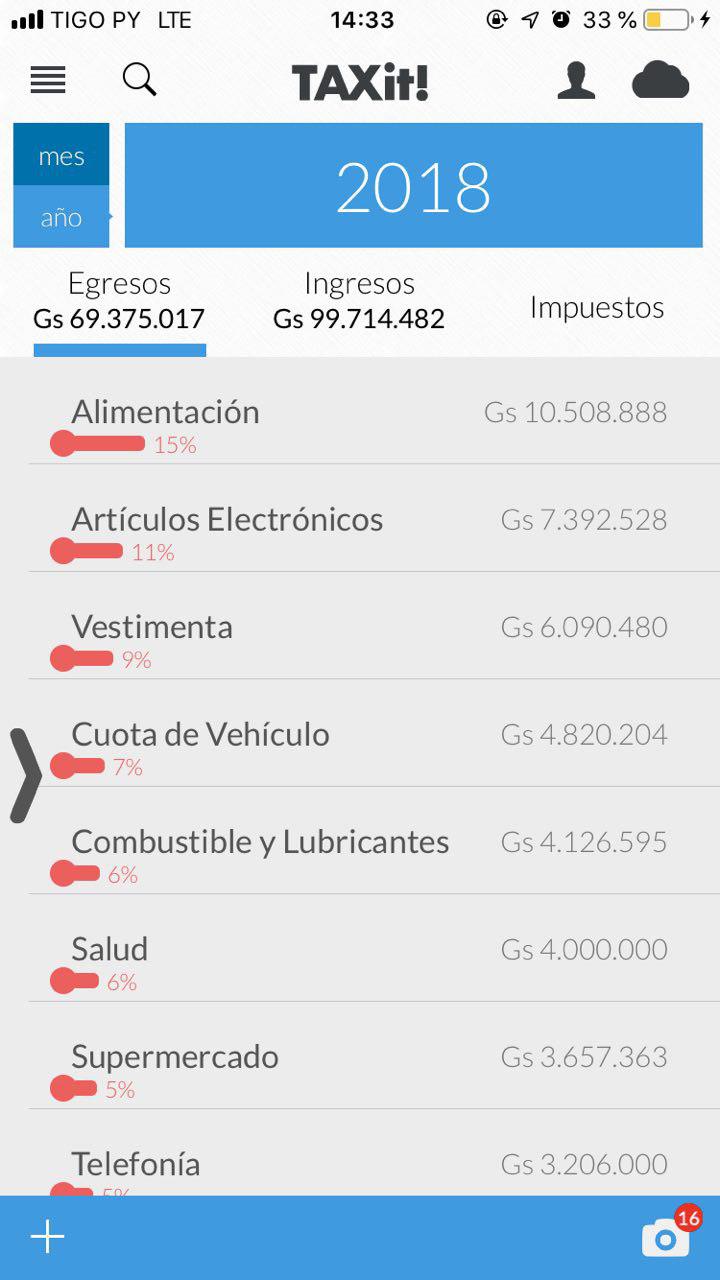Add a new entry with plus
720x1280 pixels.
(47, 1237)
